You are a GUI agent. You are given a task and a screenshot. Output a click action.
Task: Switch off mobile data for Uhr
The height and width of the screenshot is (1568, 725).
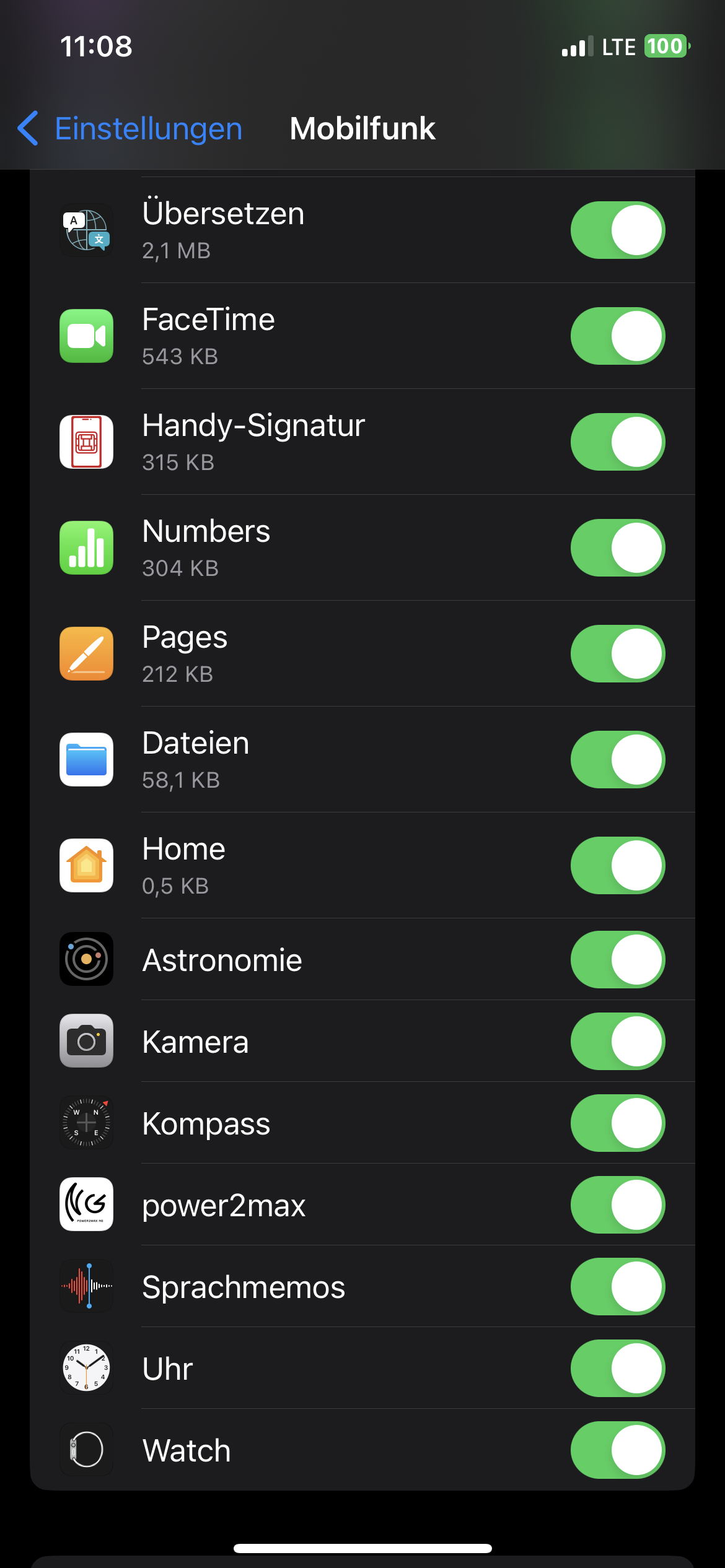[617, 1369]
